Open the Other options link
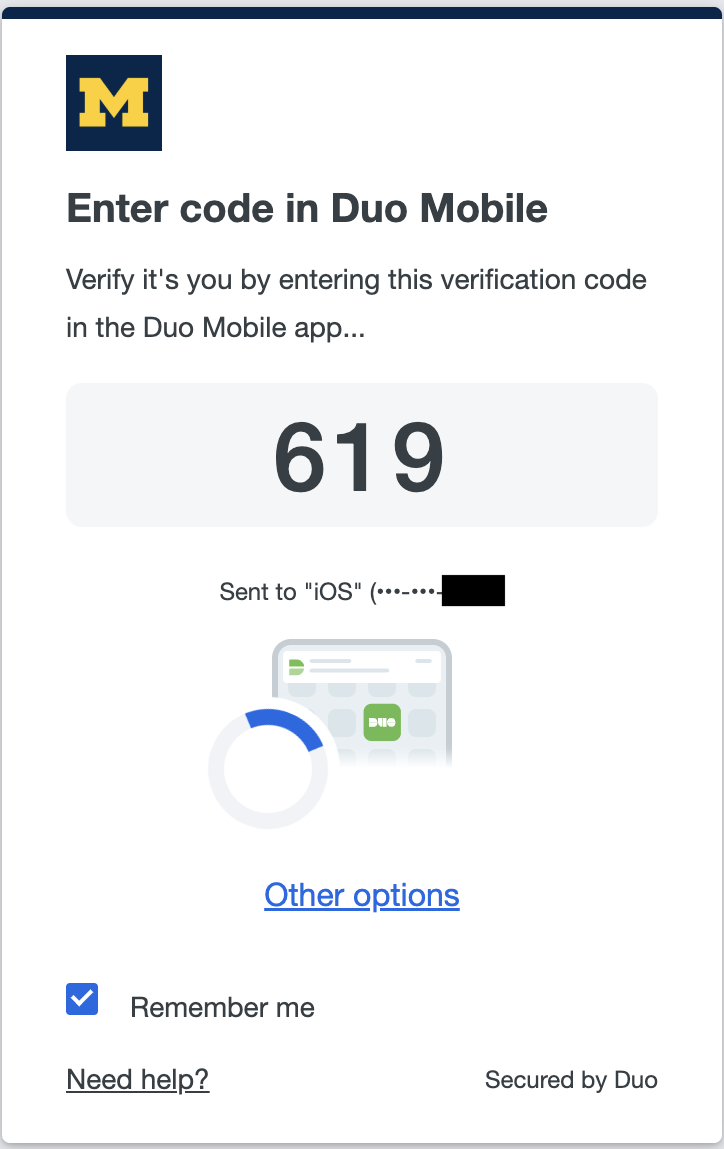Viewport: 724px width, 1149px height. coord(362,895)
